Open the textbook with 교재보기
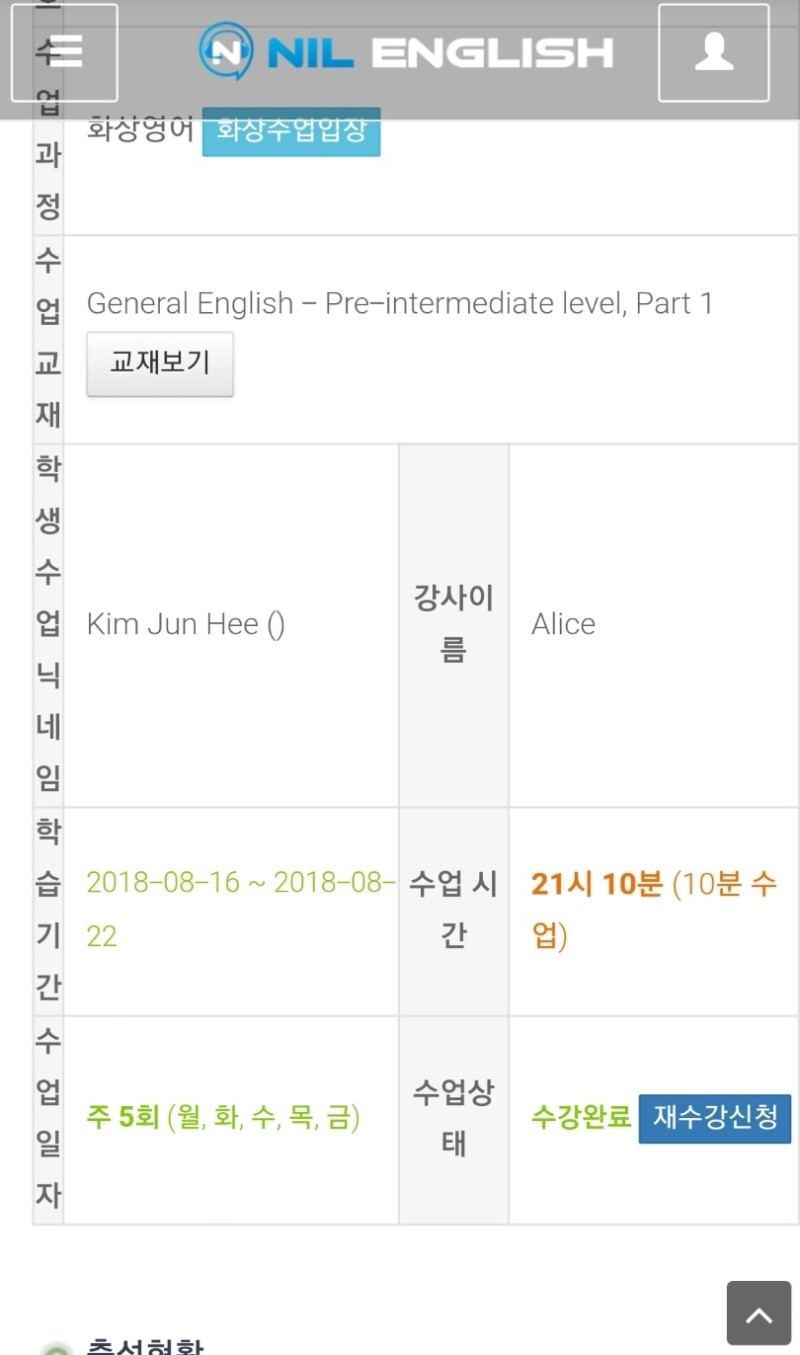 click(160, 364)
